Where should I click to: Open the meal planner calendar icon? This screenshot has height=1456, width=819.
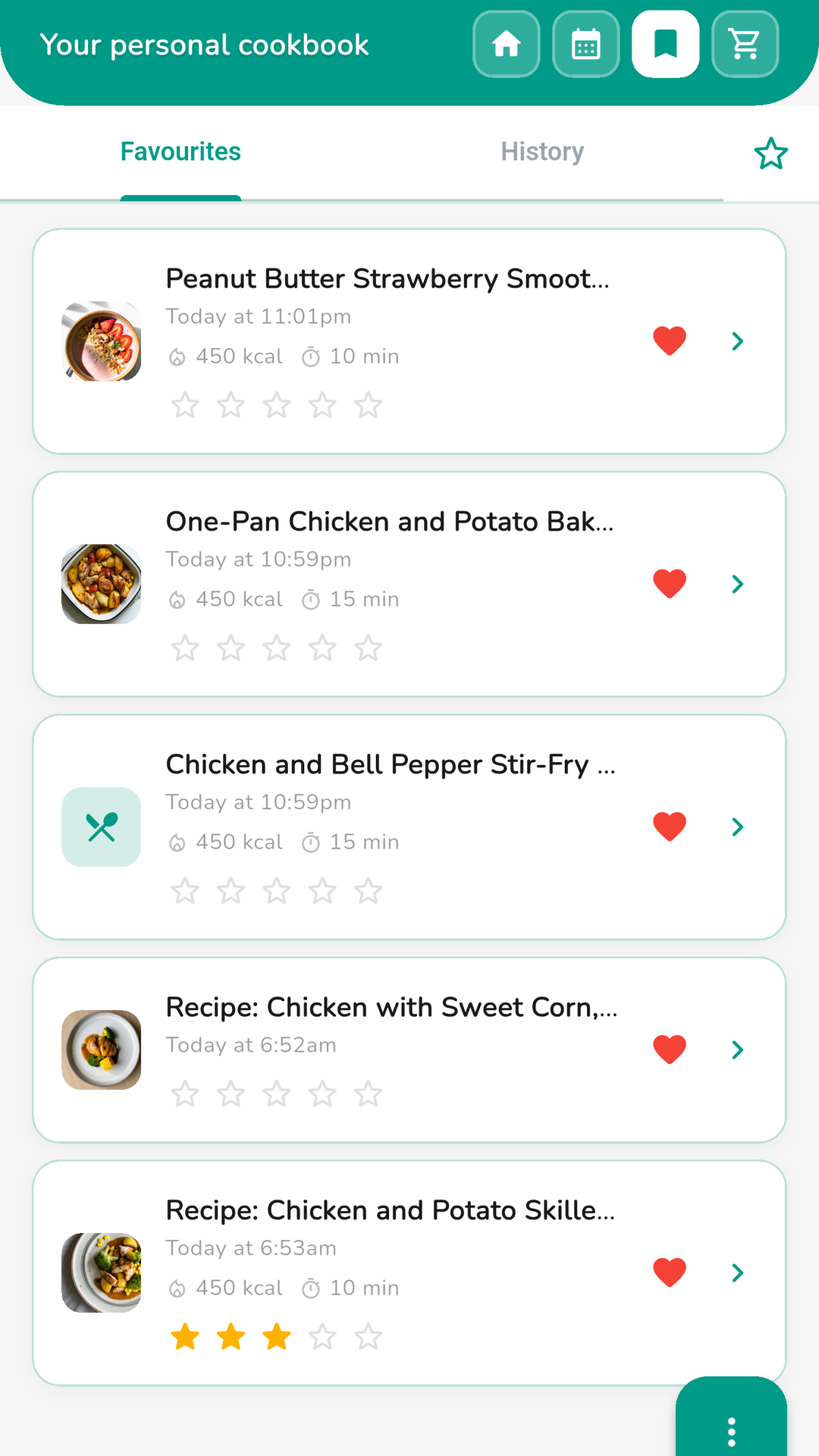pyautogui.click(x=585, y=44)
